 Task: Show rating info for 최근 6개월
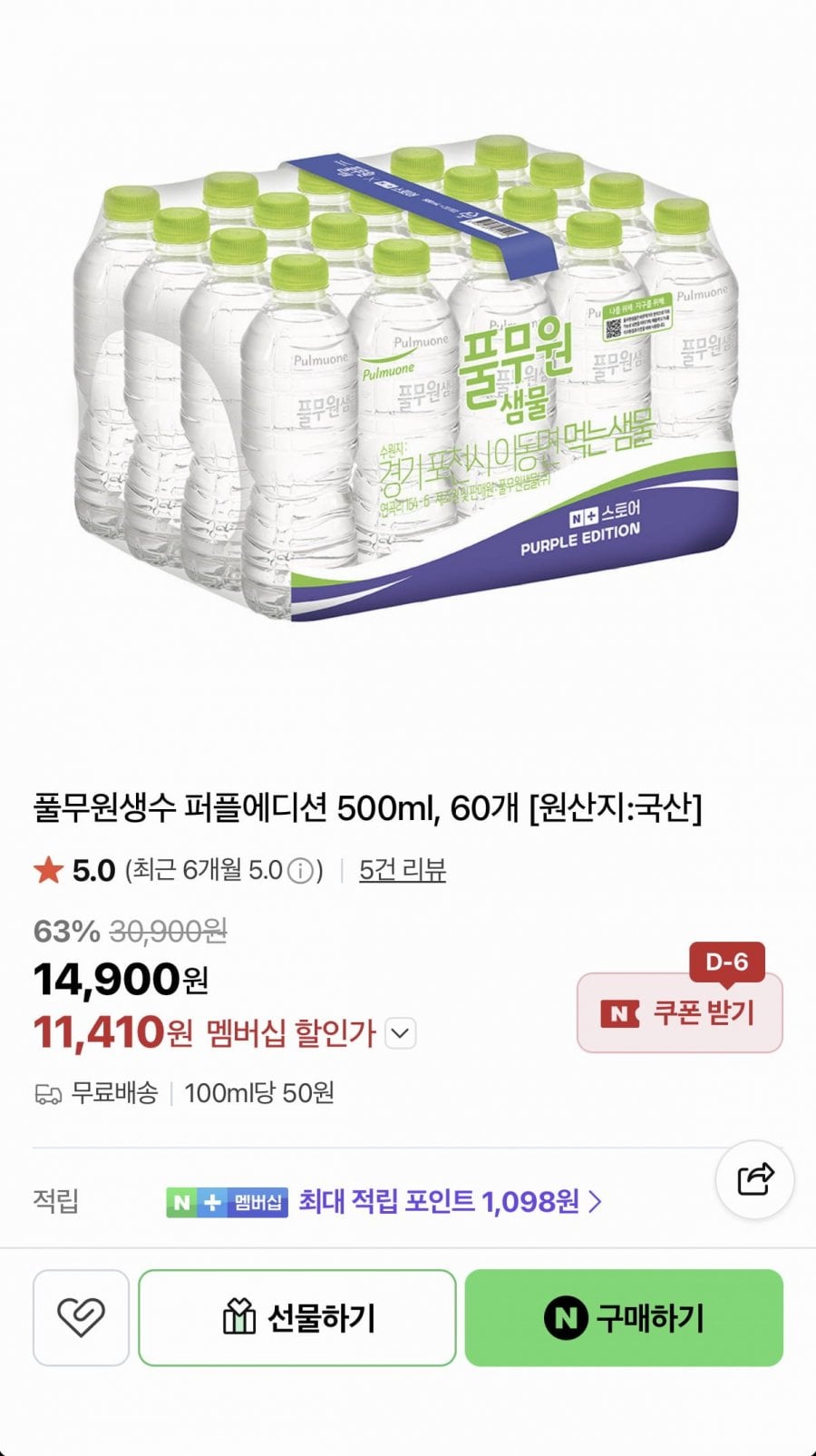click(300, 871)
